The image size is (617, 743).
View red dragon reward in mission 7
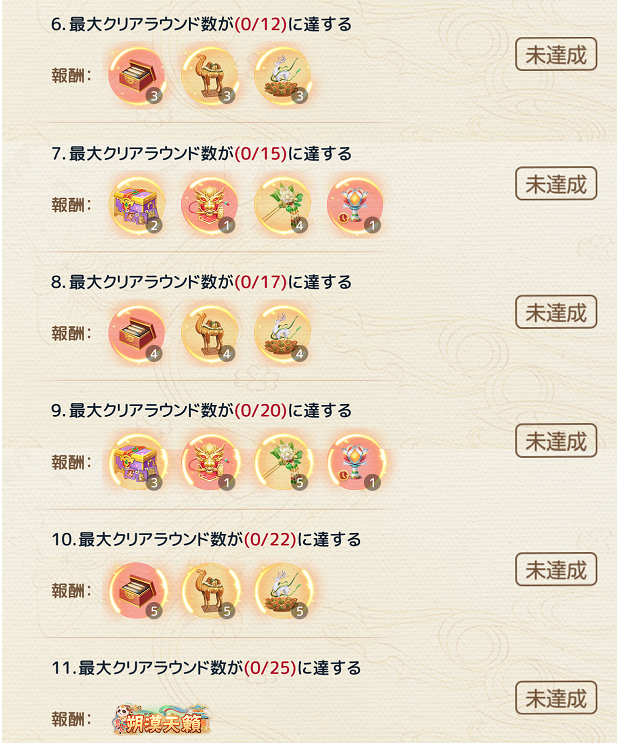click(x=208, y=206)
